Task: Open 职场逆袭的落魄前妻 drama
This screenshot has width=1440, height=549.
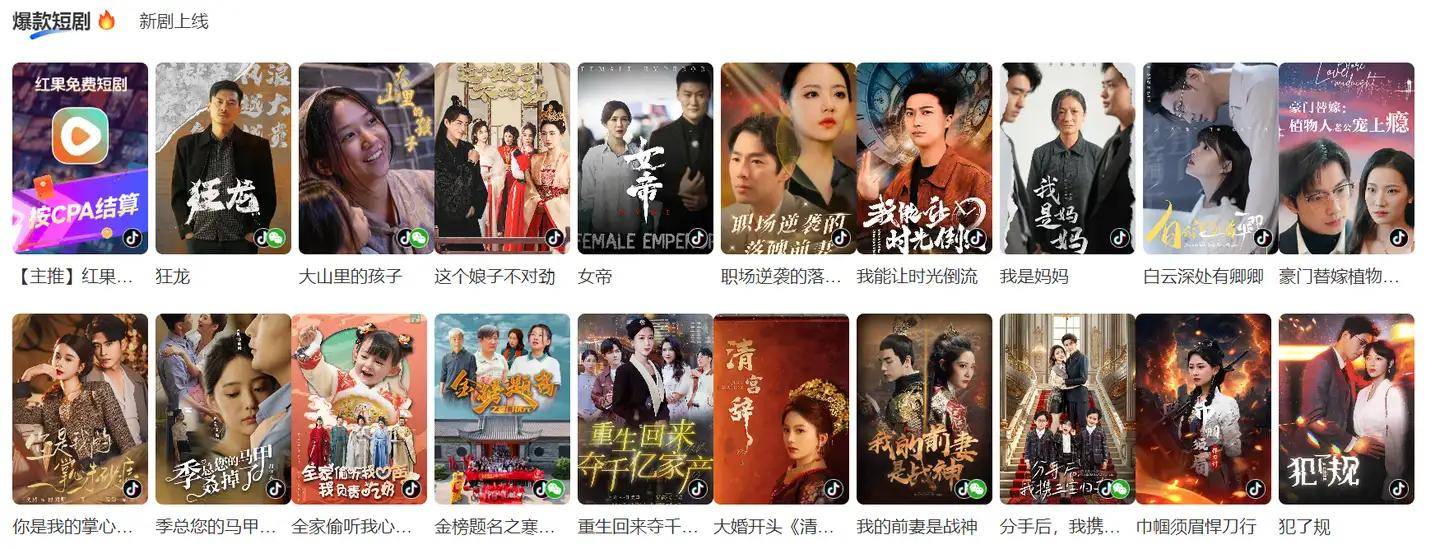Action: pyautogui.click(x=788, y=158)
